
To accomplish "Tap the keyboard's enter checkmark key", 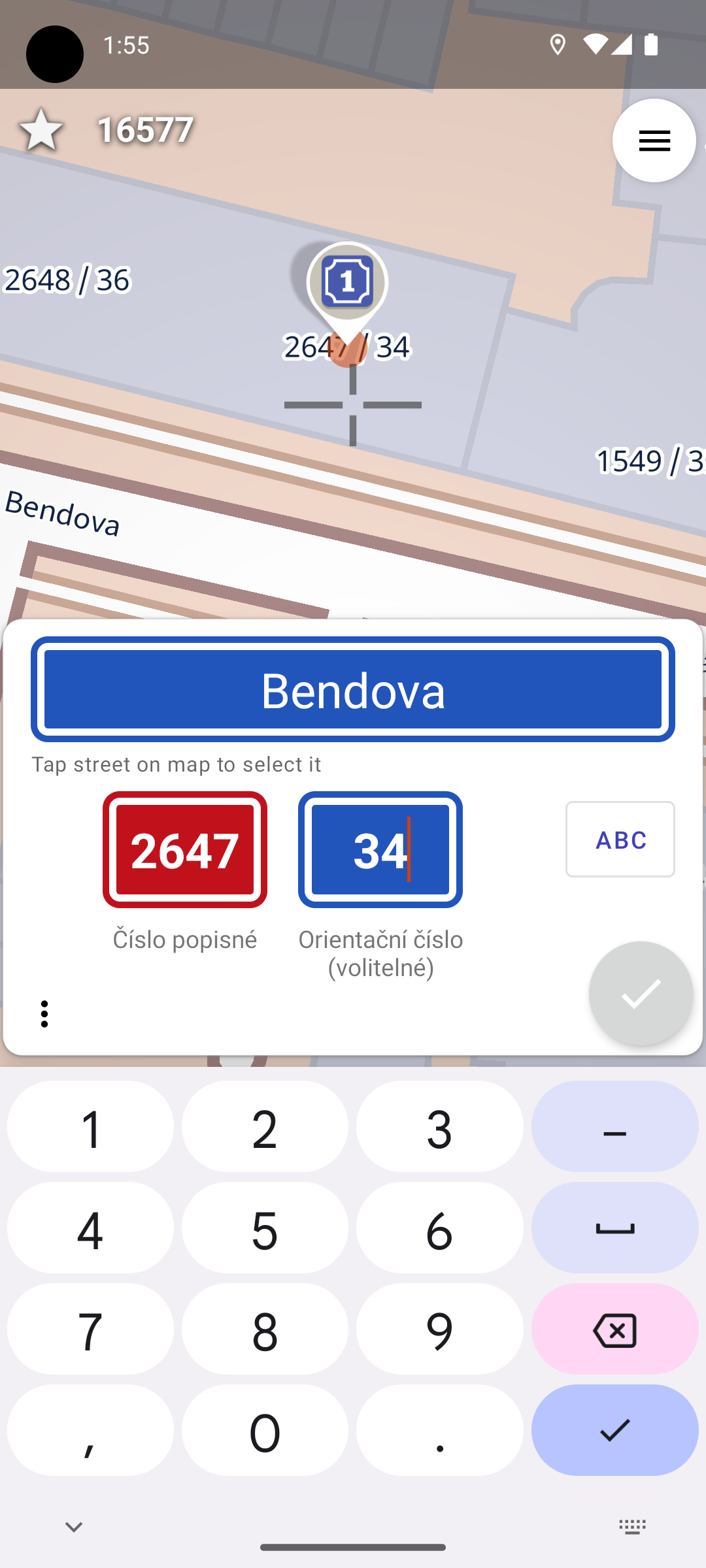I will tap(614, 1430).
